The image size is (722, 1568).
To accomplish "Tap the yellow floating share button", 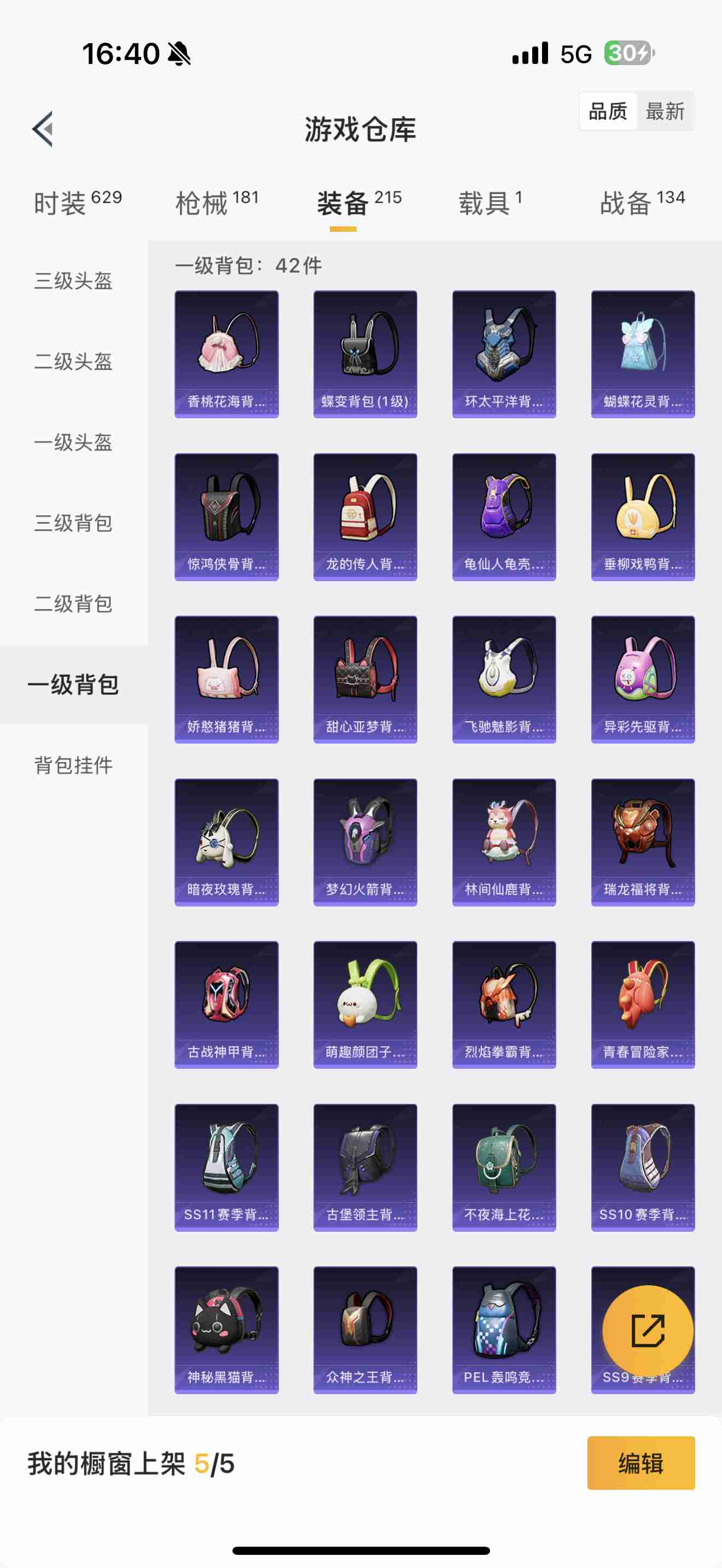I will tap(648, 1331).
